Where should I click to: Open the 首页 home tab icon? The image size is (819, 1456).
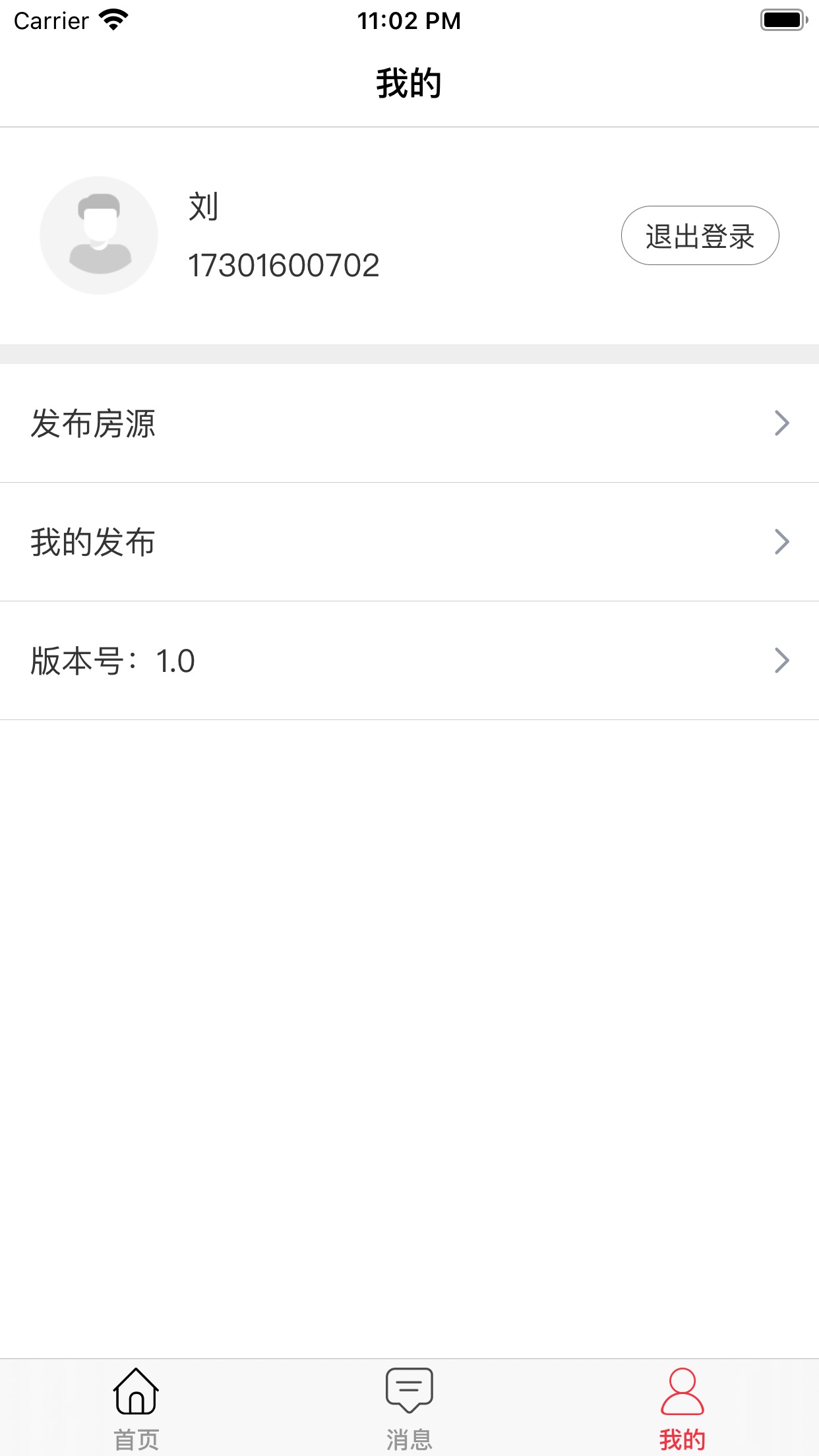click(x=135, y=1390)
